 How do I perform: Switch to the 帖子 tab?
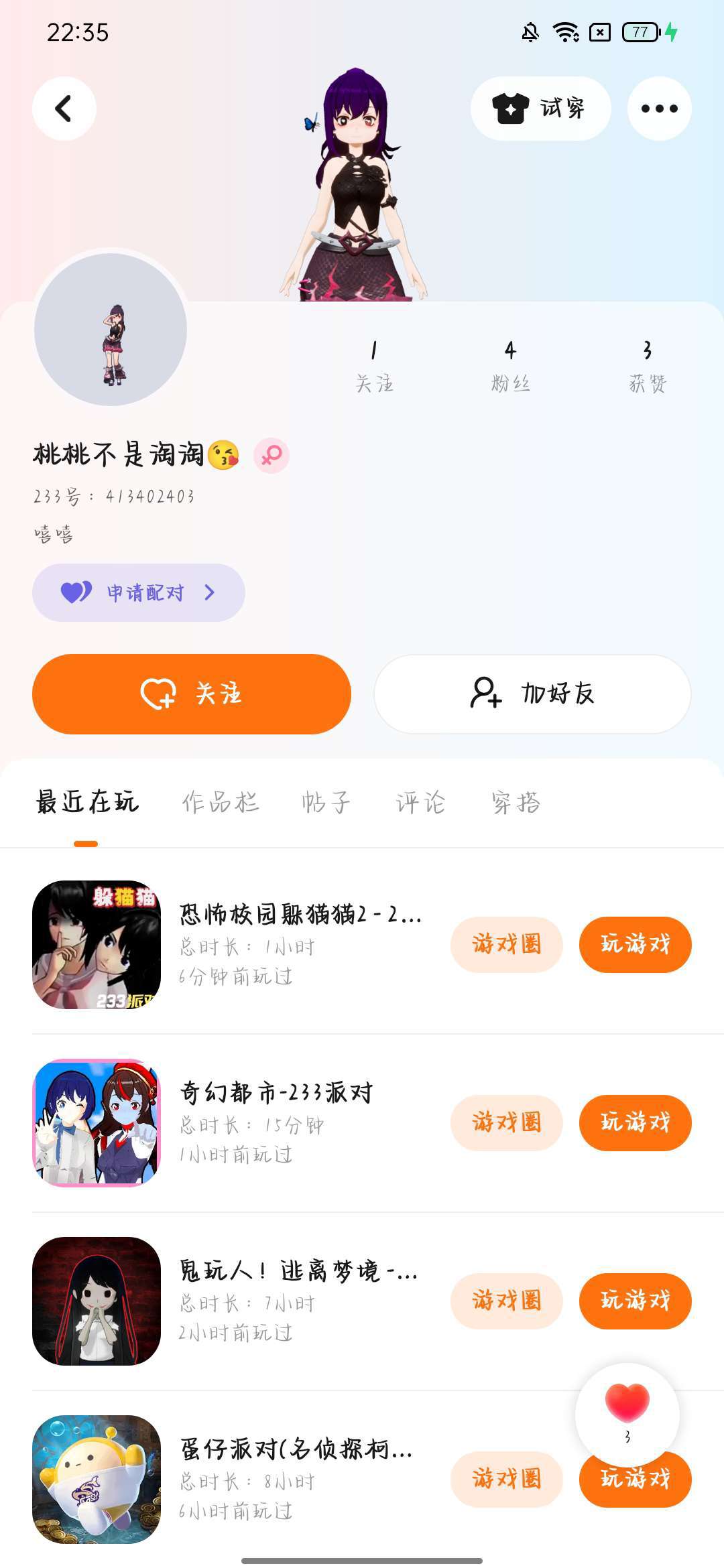point(326,802)
